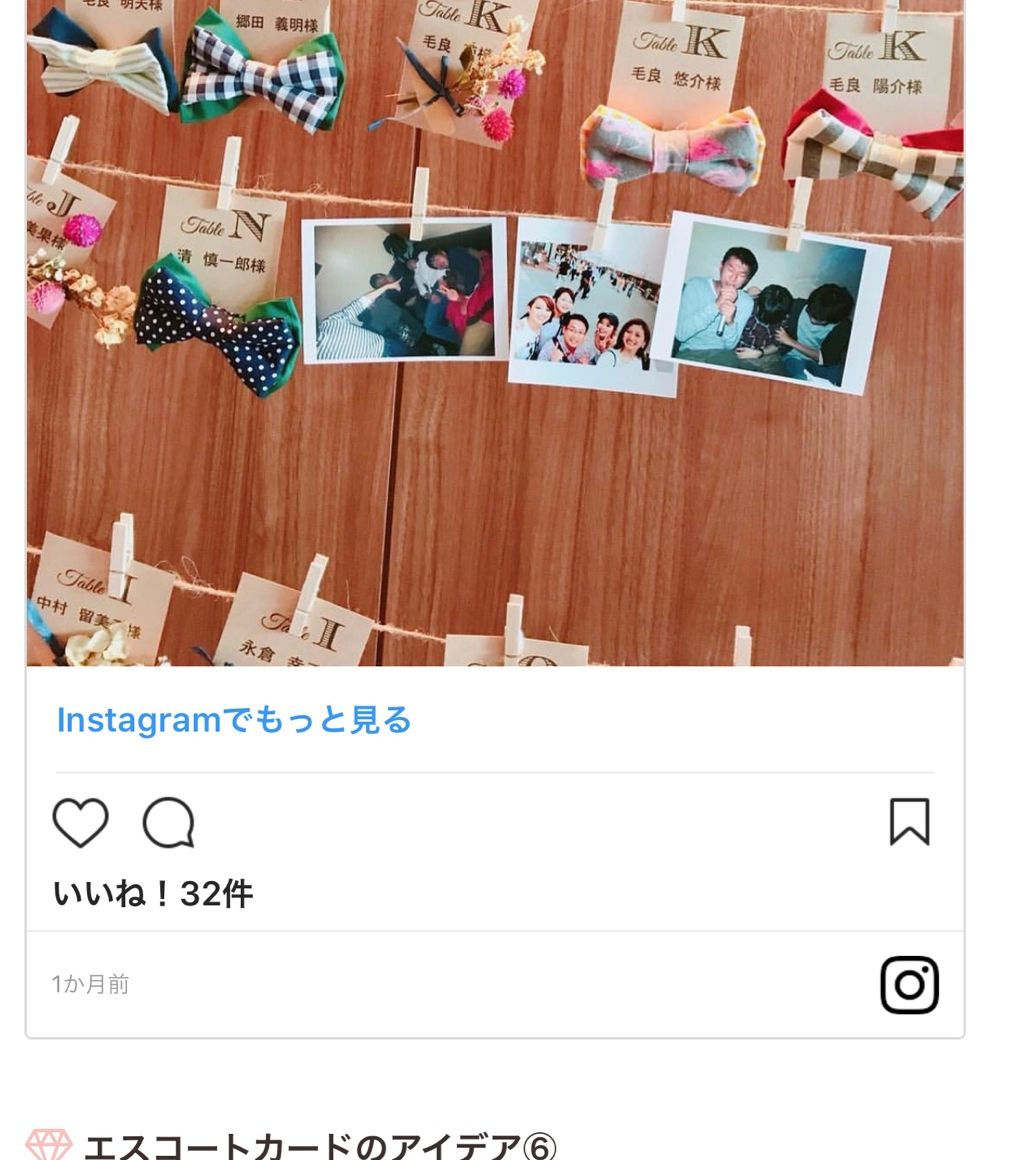Viewport: 1010px width, 1160px height.
Task: Open the '1か月前' post timestamp
Action: click(91, 985)
